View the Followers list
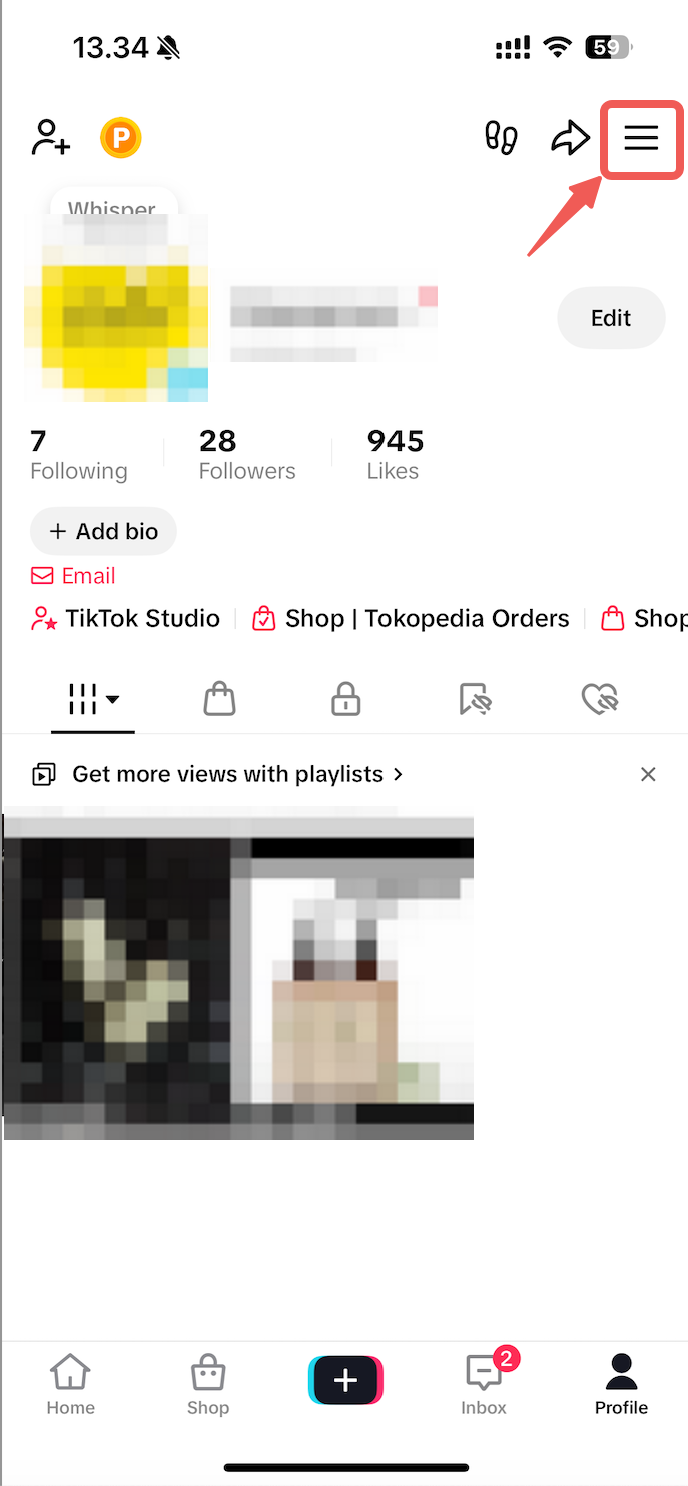The height and width of the screenshot is (1486, 688). [246, 455]
